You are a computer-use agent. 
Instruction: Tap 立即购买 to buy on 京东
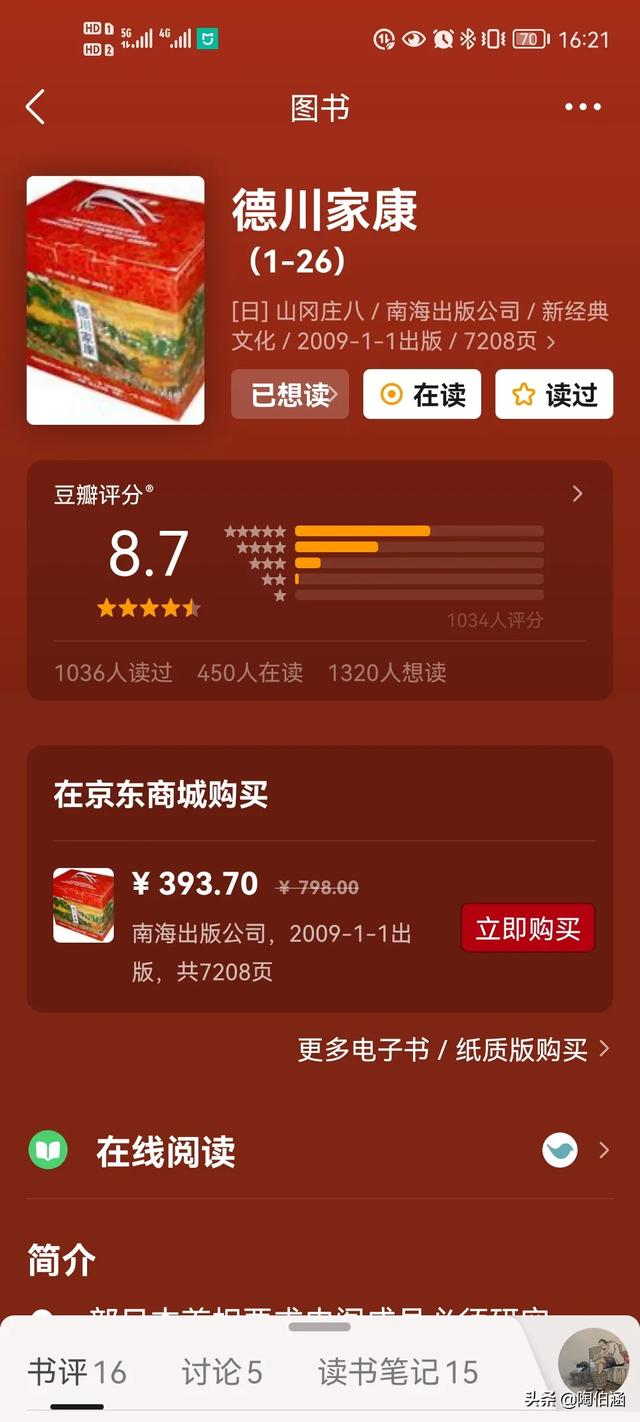click(x=528, y=928)
